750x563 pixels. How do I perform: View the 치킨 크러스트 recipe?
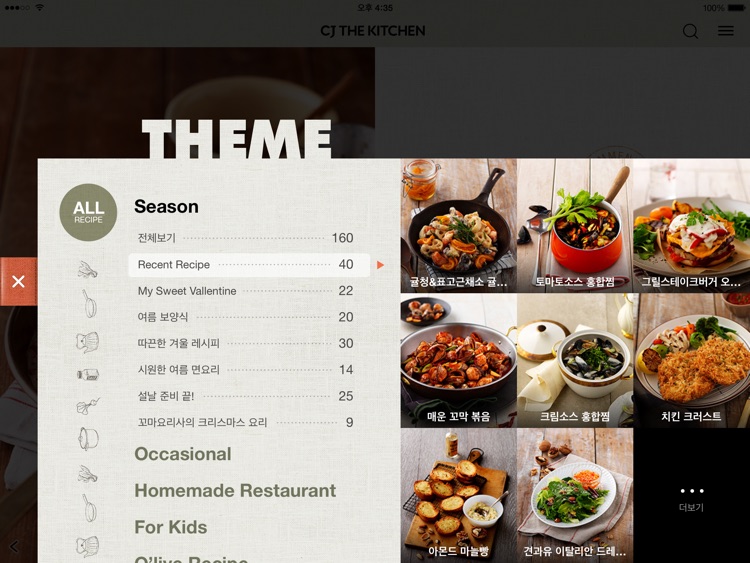[691, 360]
